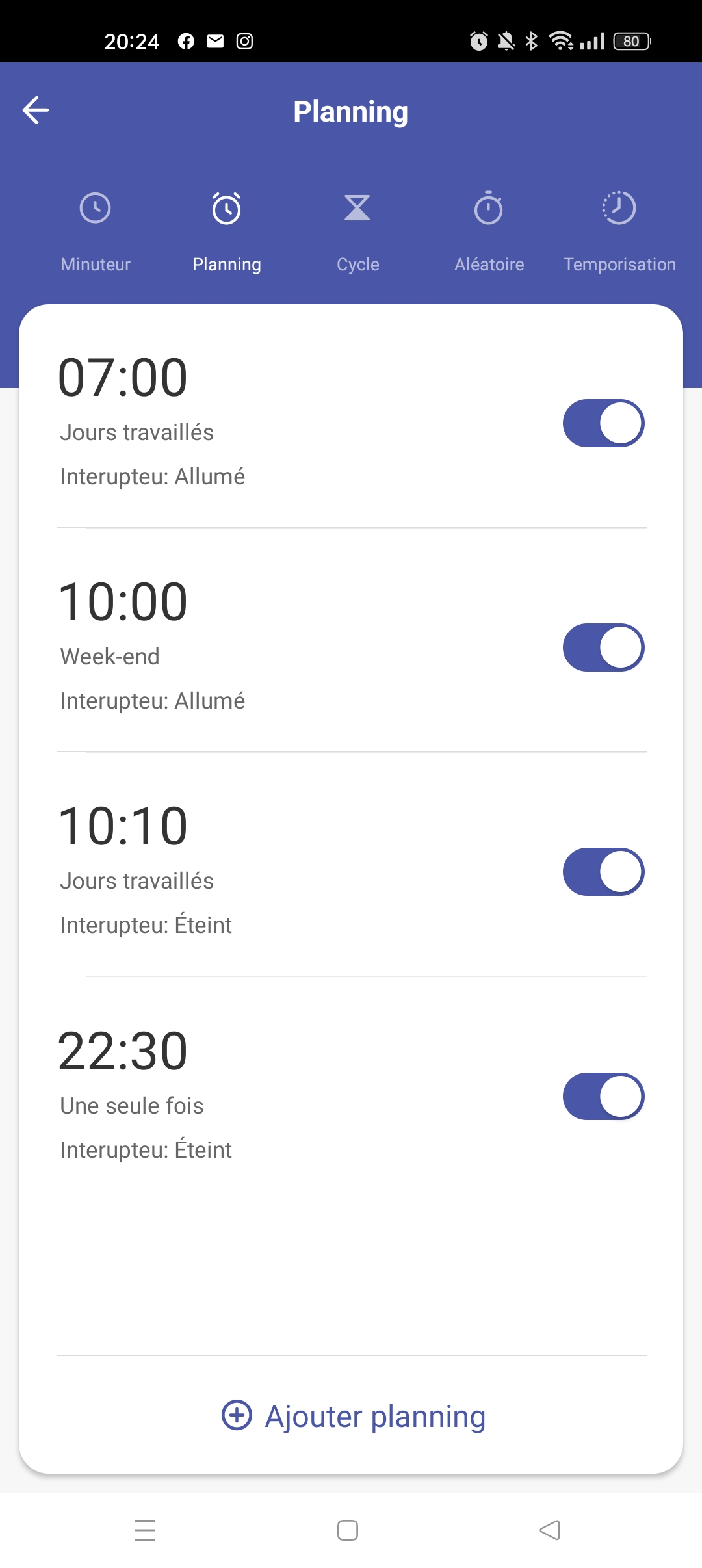
Task: Toggle off the 10:10 schedule
Action: 603,872
